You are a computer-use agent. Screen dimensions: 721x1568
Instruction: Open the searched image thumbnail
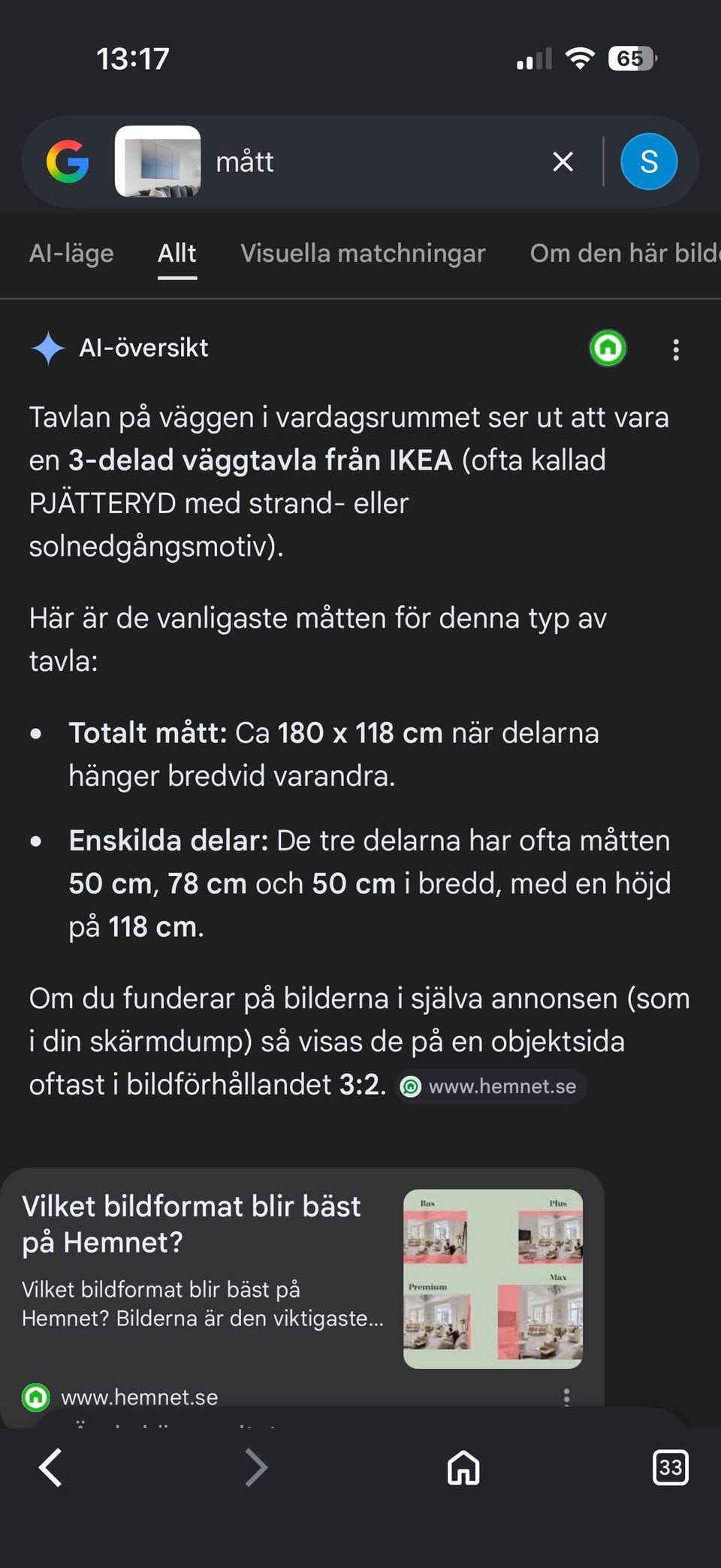tap(158, 162)
